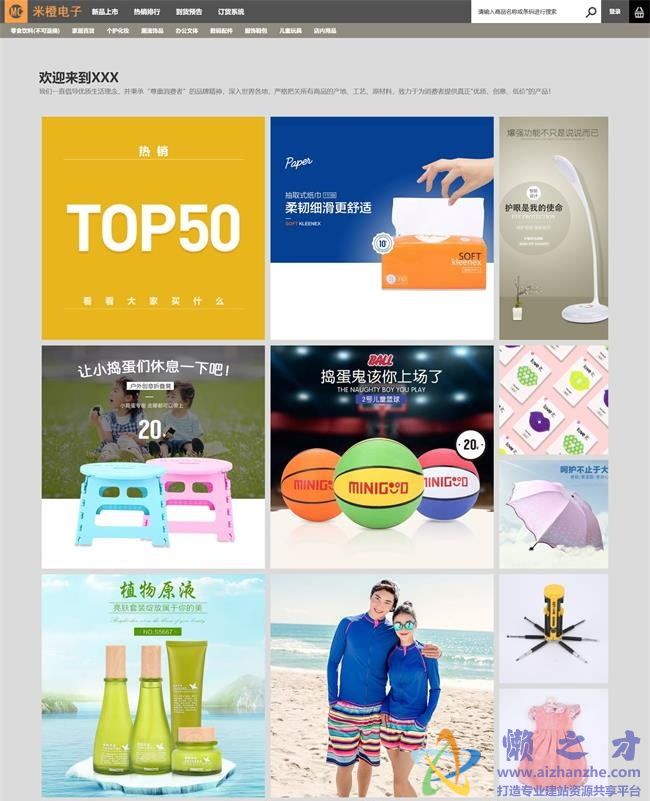Select 办公文体 category
650x801 pixels.
186,31
